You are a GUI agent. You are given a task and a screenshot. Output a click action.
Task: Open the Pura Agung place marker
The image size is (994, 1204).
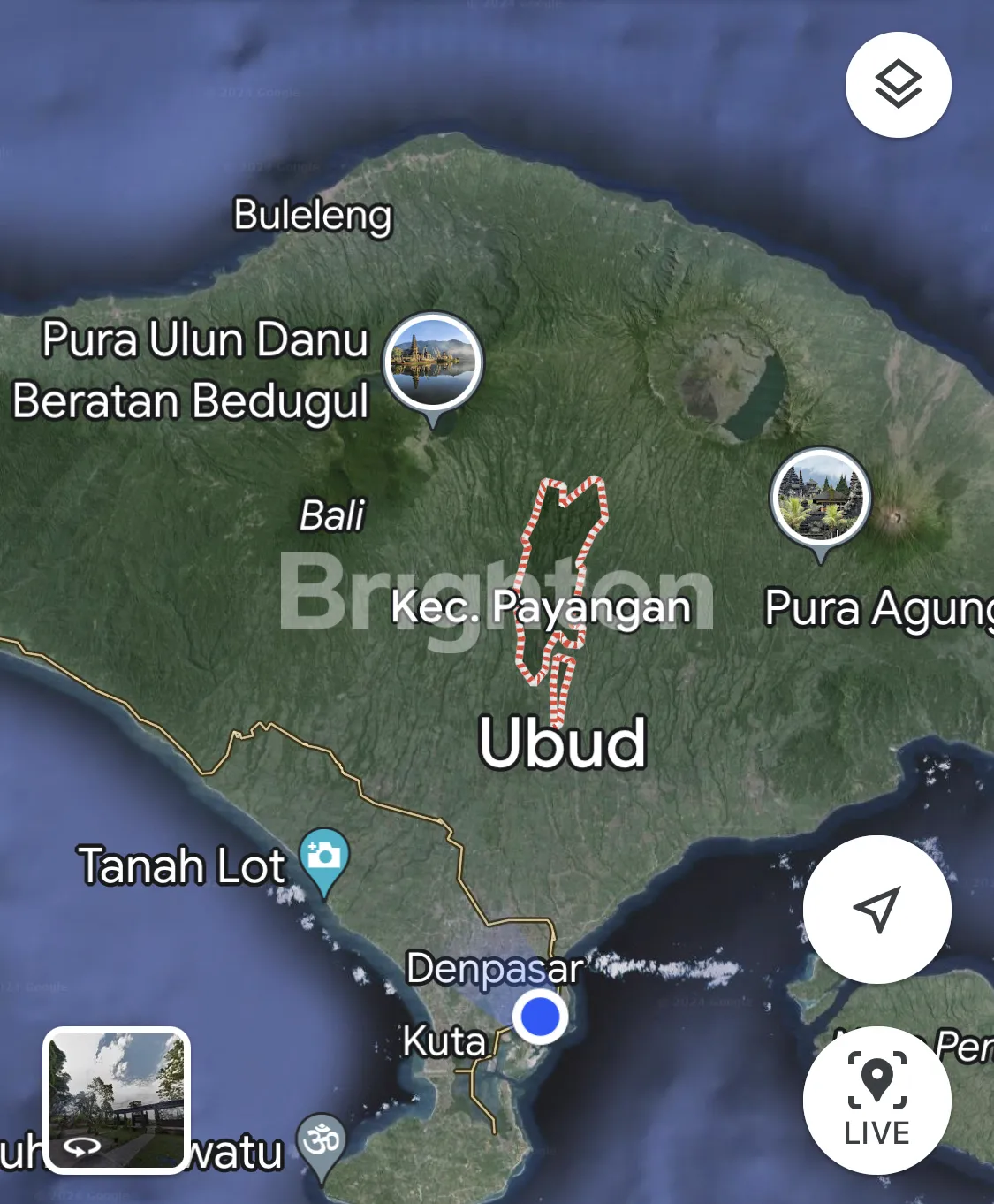pos(821,498)
